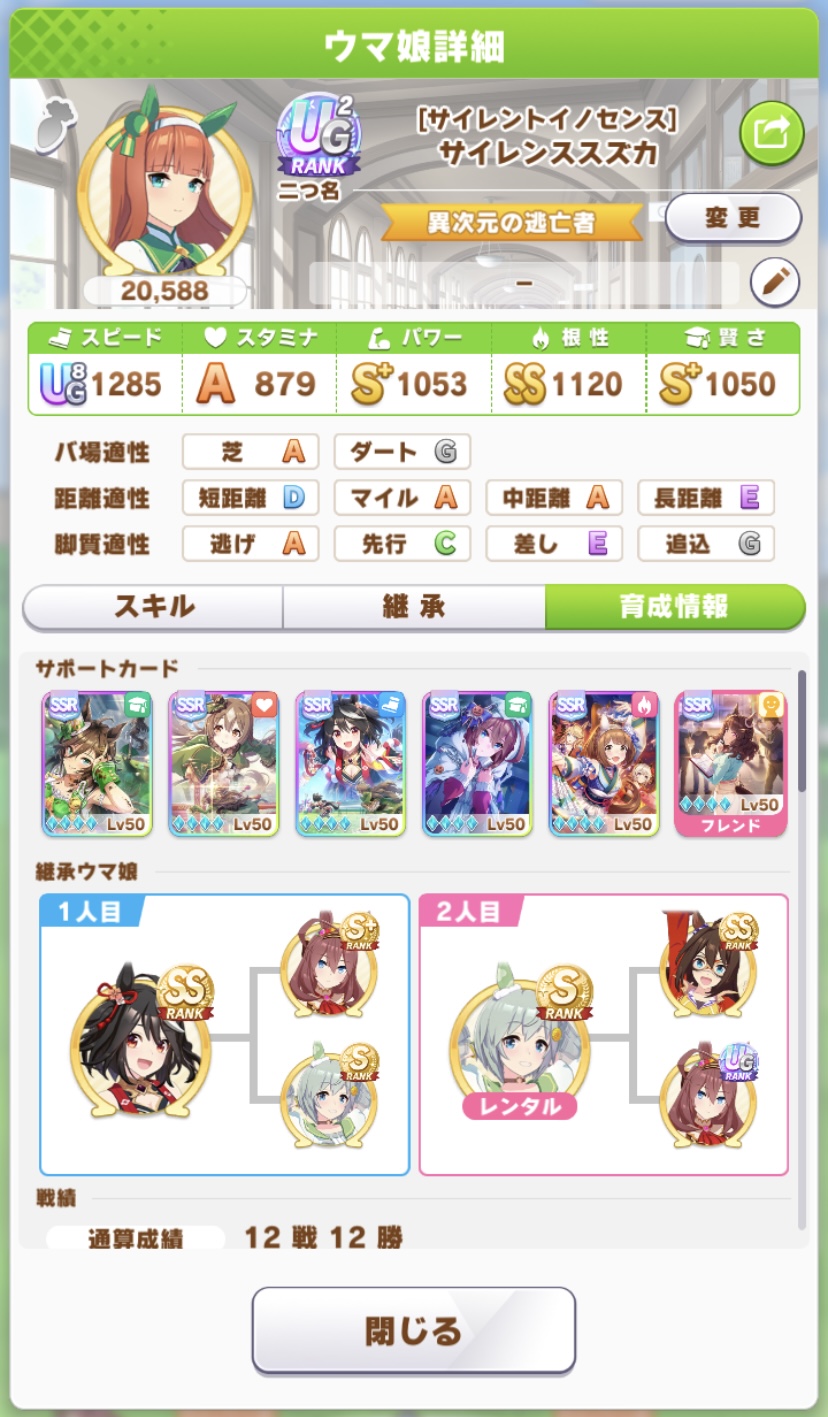This screenshot has width=828, height=1417.
Task: Open the first support card with graduation cap
Action: tap(97, 763)
